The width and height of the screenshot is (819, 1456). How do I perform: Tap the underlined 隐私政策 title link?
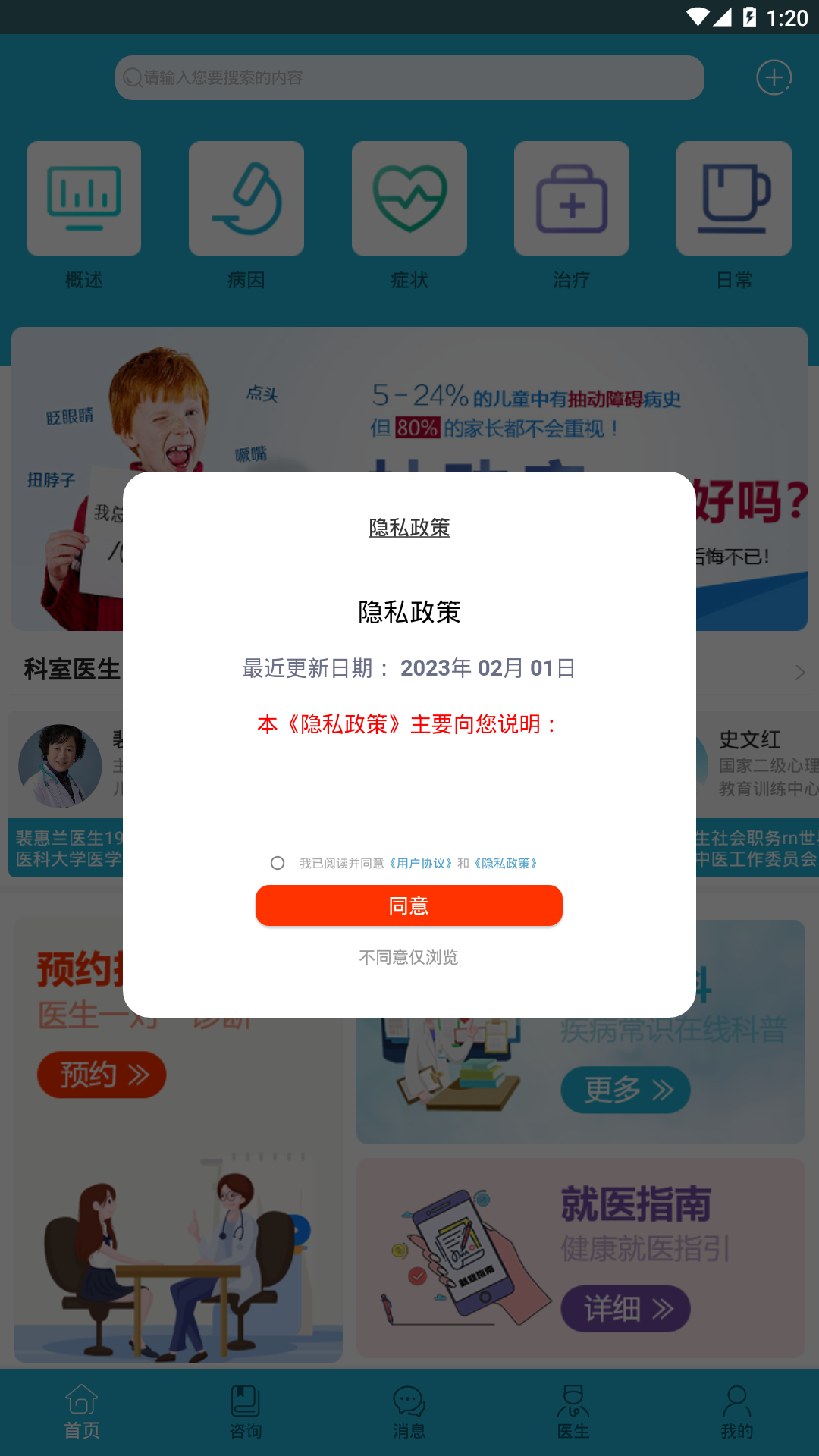coord(409,528)
